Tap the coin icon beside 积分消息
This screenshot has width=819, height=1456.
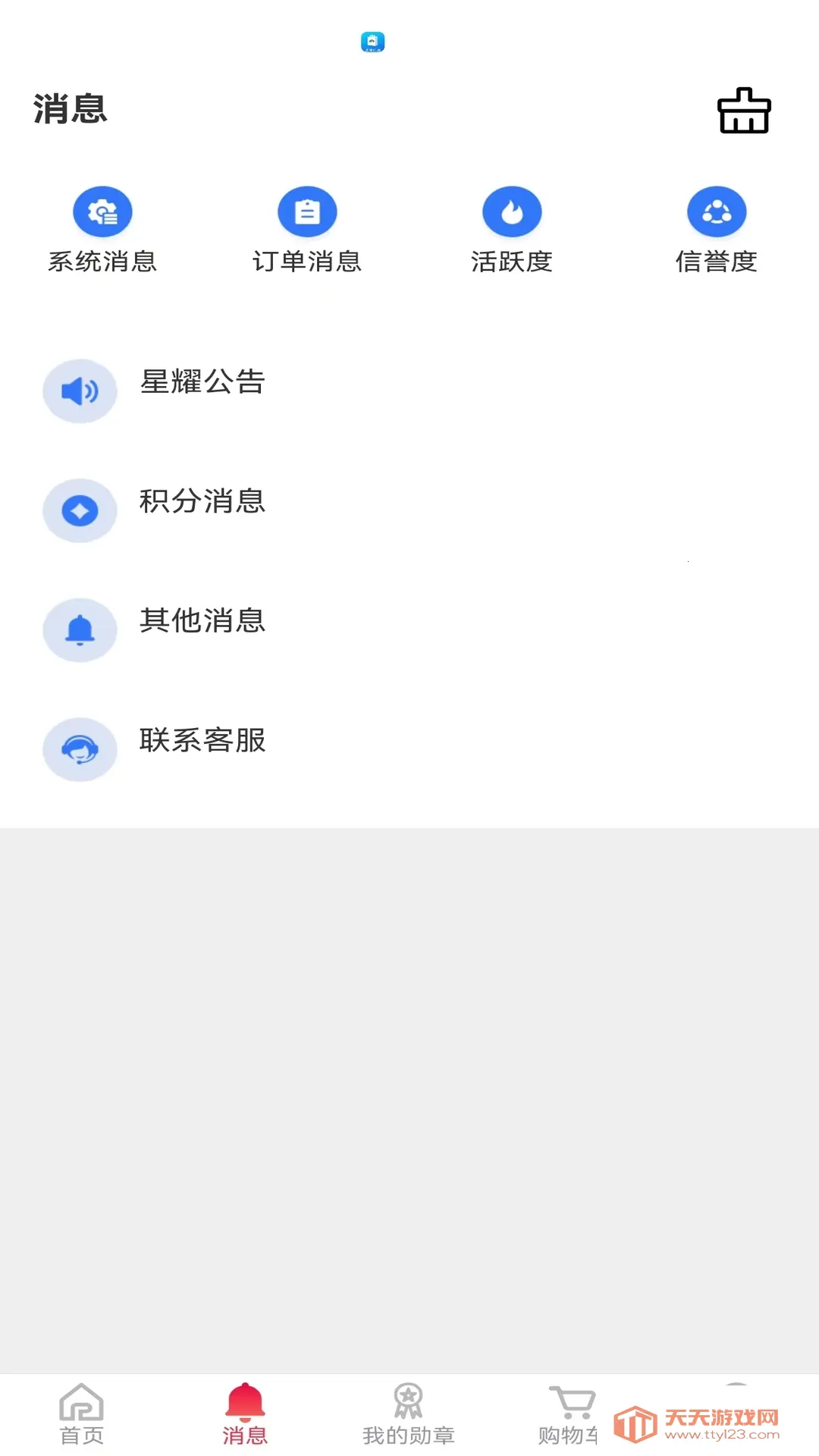80,510
